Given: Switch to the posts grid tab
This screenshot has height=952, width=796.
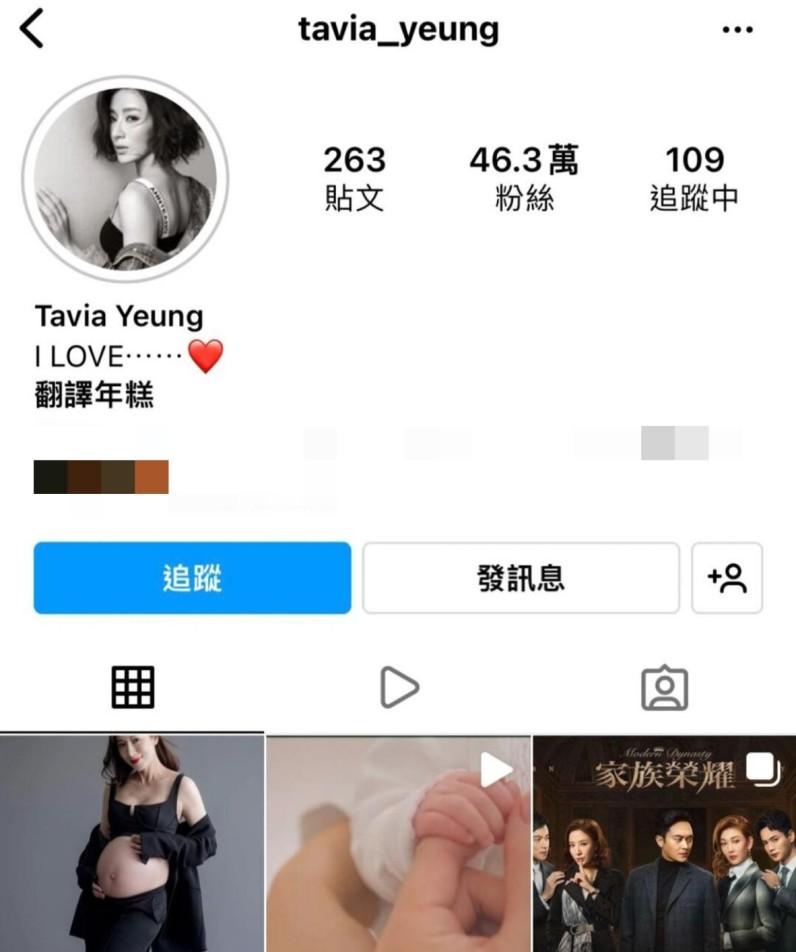Looking at the screenshot, I should point(132,688).
